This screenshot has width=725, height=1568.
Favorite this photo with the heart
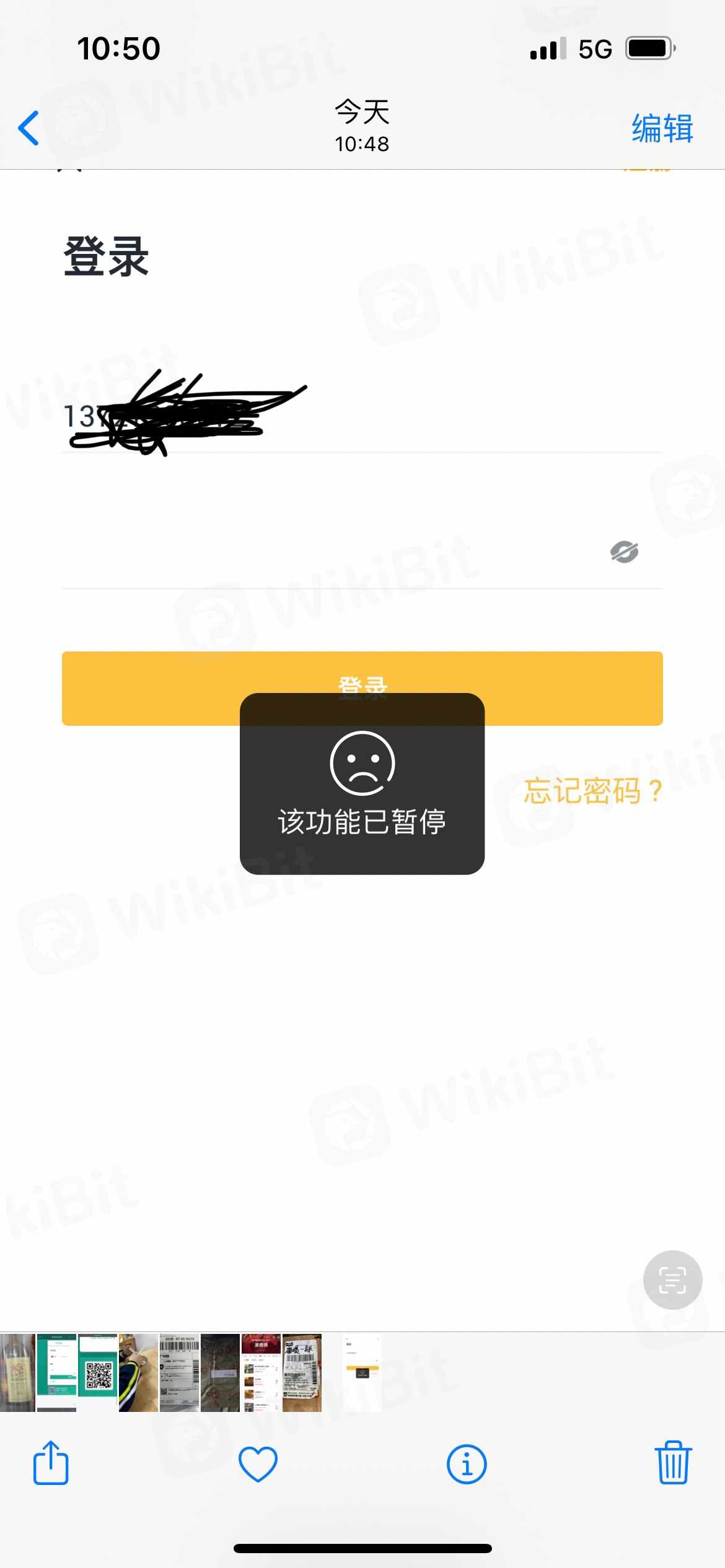[258, 1464]
